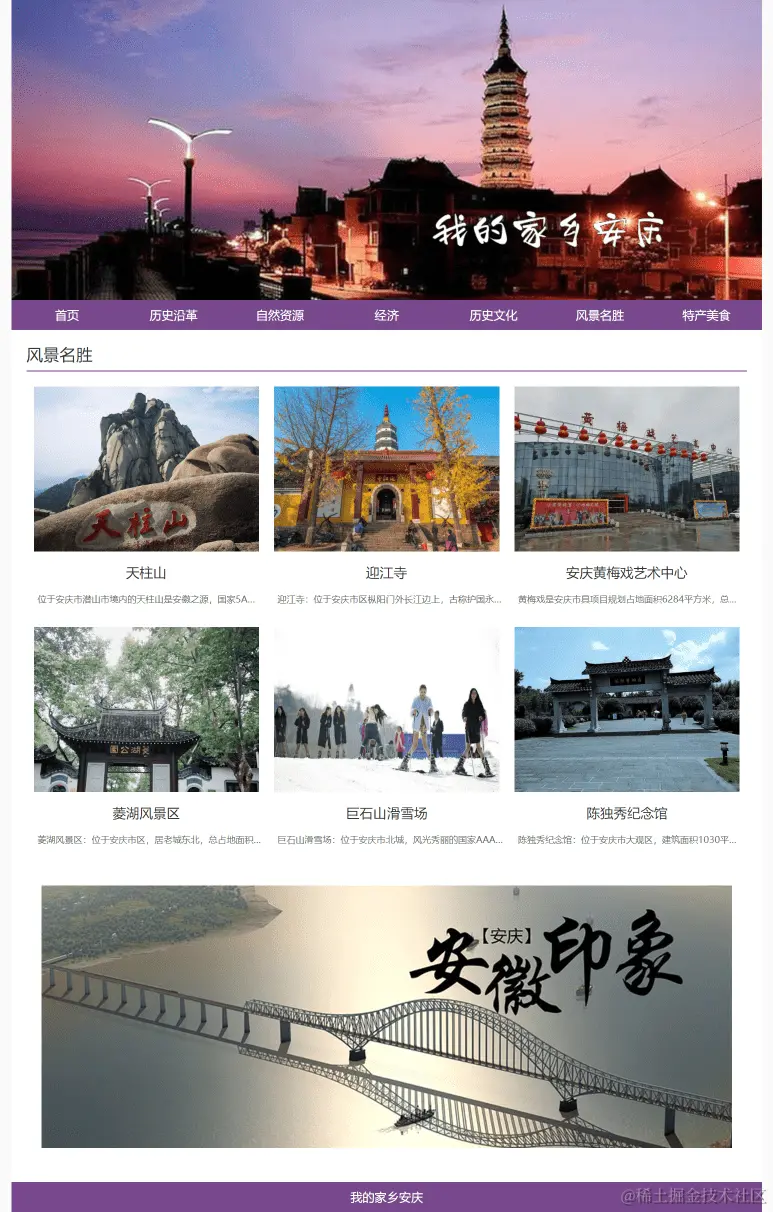Click the 天柱山 attraction title link
Screen dimensions: 773x1212
coord(146,573)
